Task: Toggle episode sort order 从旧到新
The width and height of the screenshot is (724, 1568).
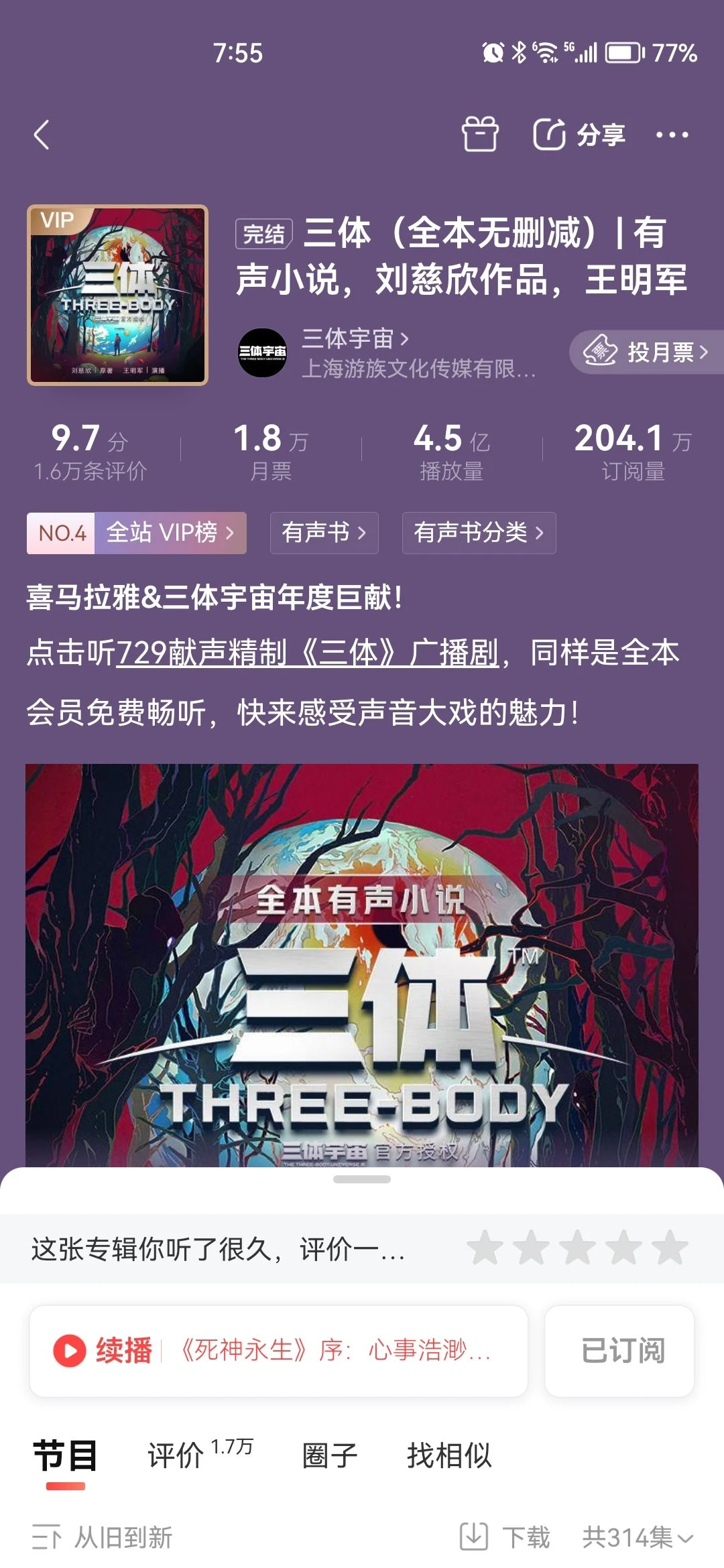Action: coord(103,1537)
